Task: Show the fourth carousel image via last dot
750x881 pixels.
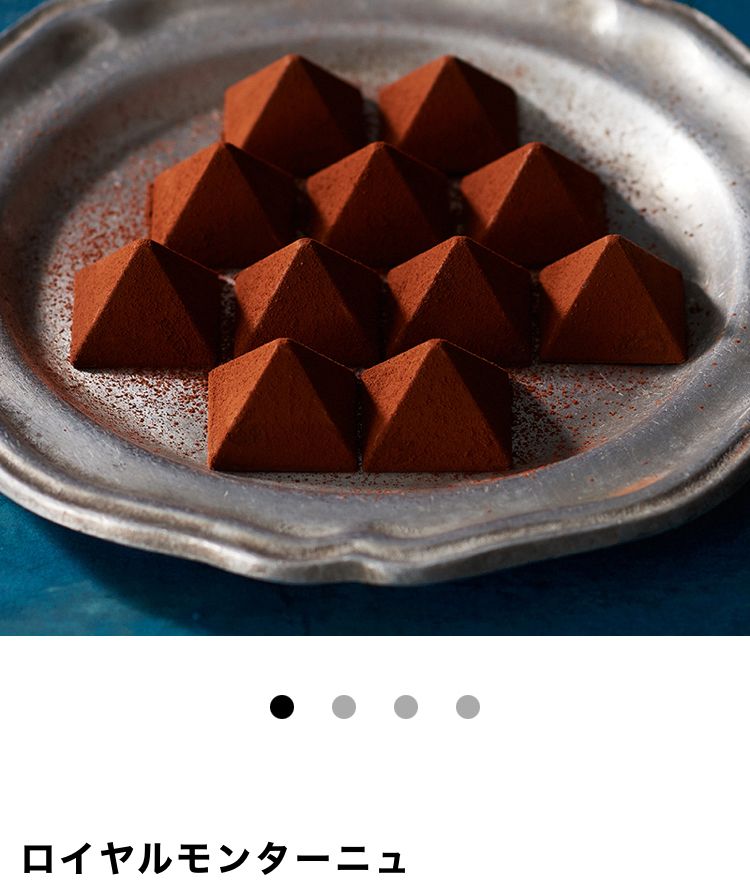Action: [x=468, y=707]
